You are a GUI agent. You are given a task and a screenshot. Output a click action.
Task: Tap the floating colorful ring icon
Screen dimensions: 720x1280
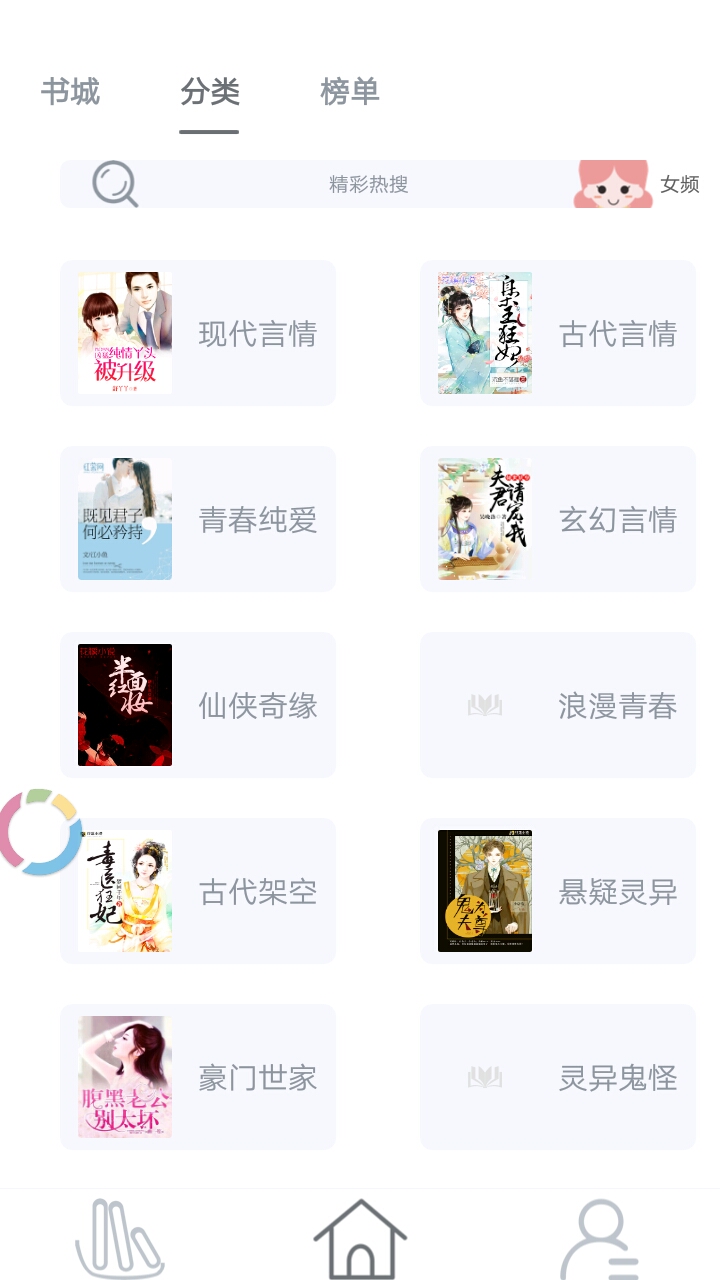(x=40, y=832)
